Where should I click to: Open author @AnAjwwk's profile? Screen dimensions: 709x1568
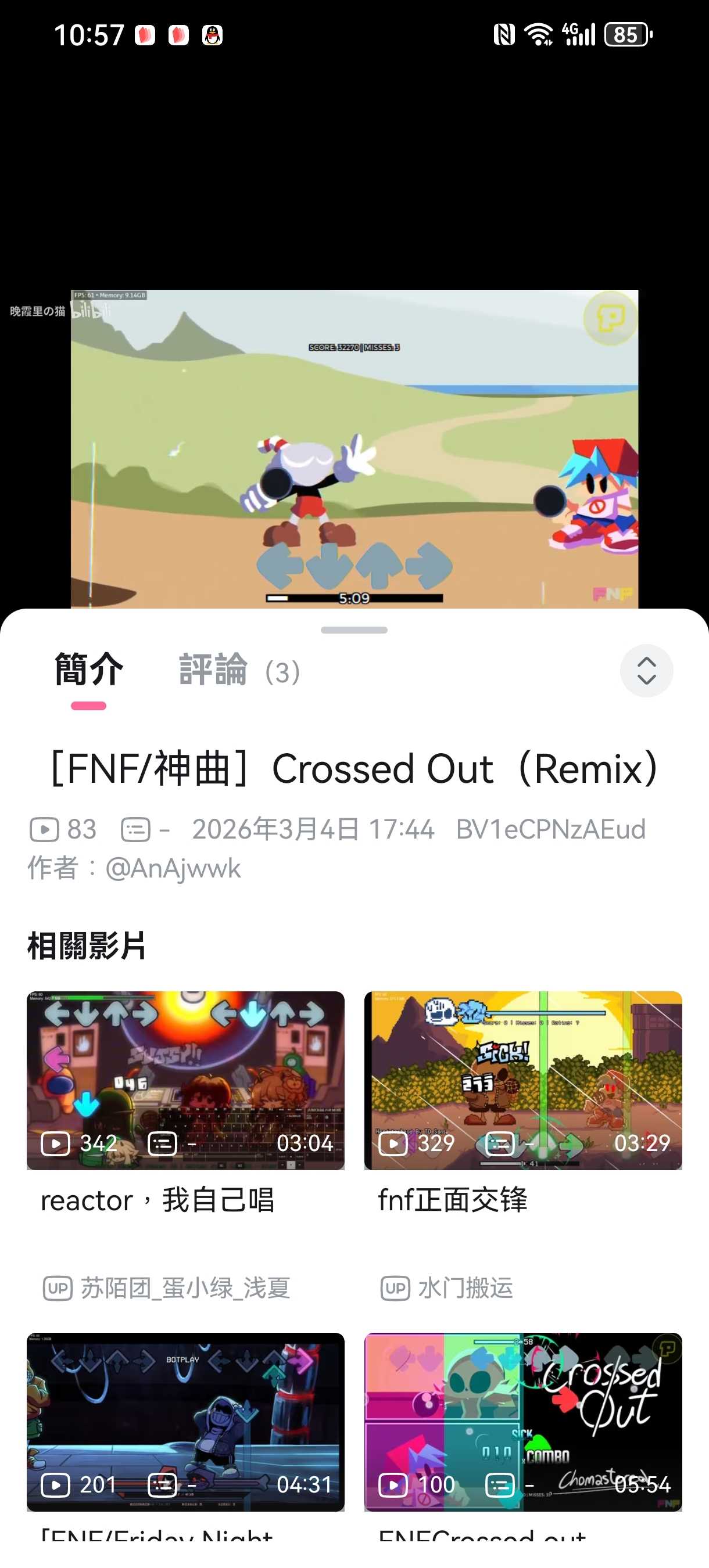(174, 869)
